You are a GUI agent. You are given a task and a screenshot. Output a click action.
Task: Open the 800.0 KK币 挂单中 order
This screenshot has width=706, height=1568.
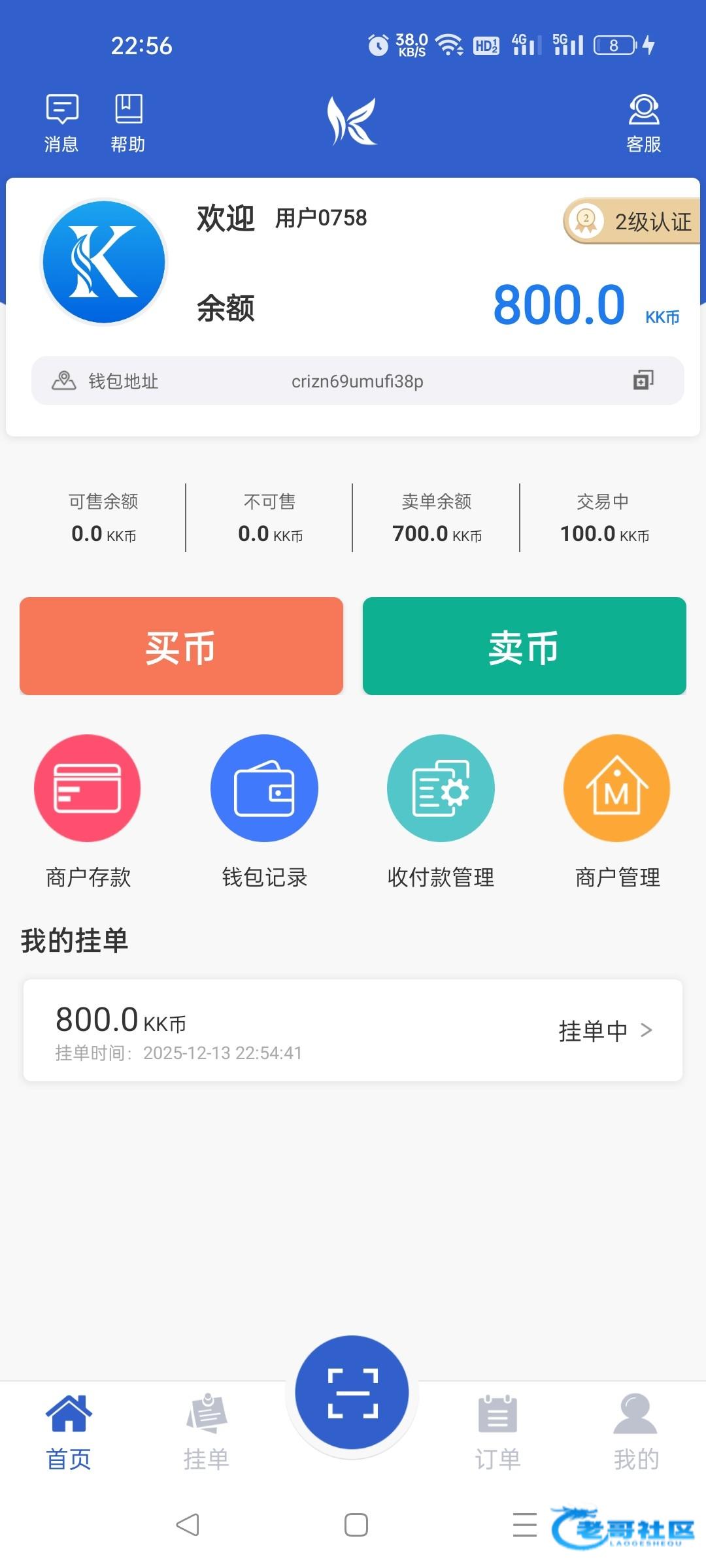353,1030
